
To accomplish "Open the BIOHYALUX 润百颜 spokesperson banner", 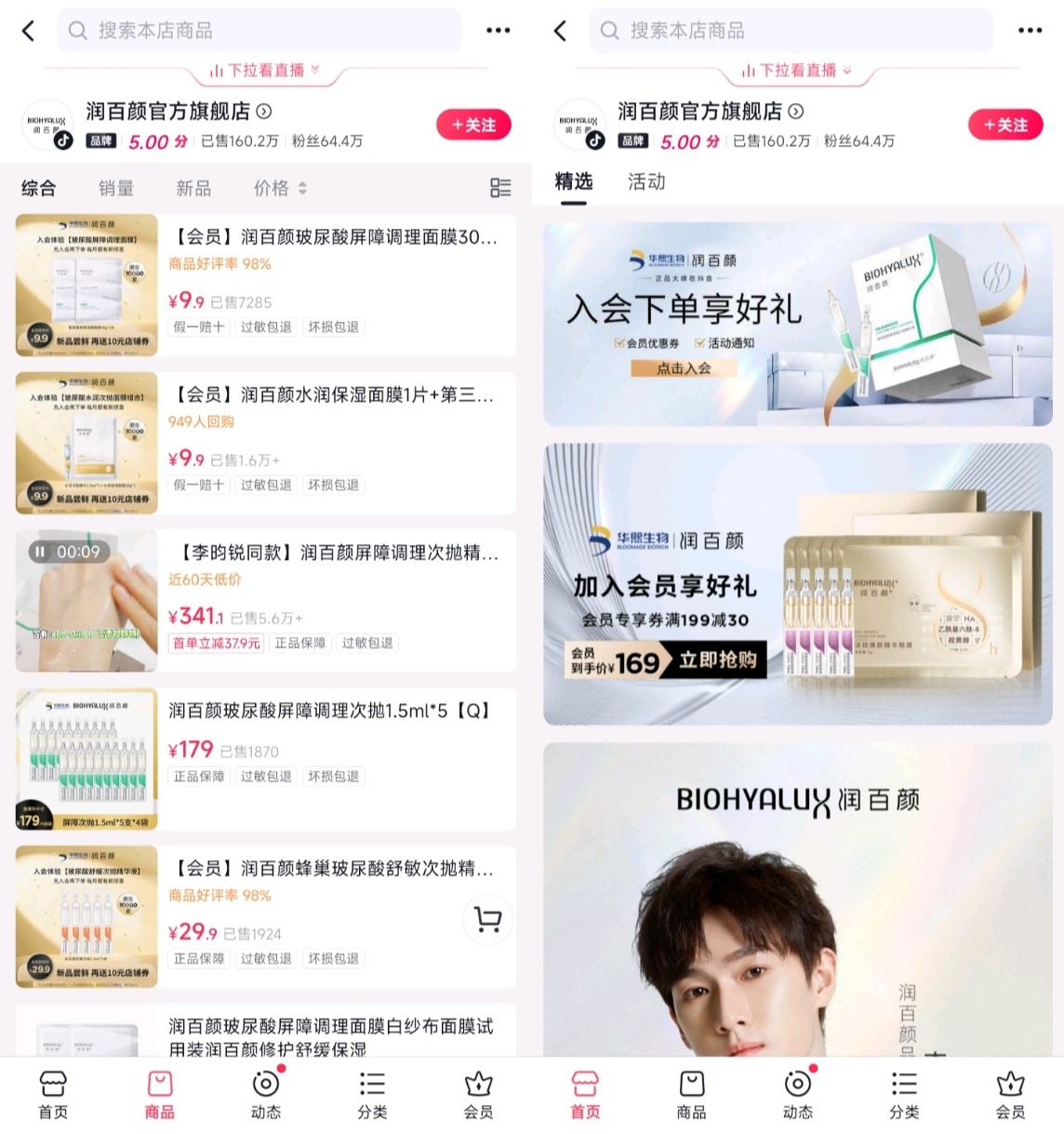I will tap(797, 902).
